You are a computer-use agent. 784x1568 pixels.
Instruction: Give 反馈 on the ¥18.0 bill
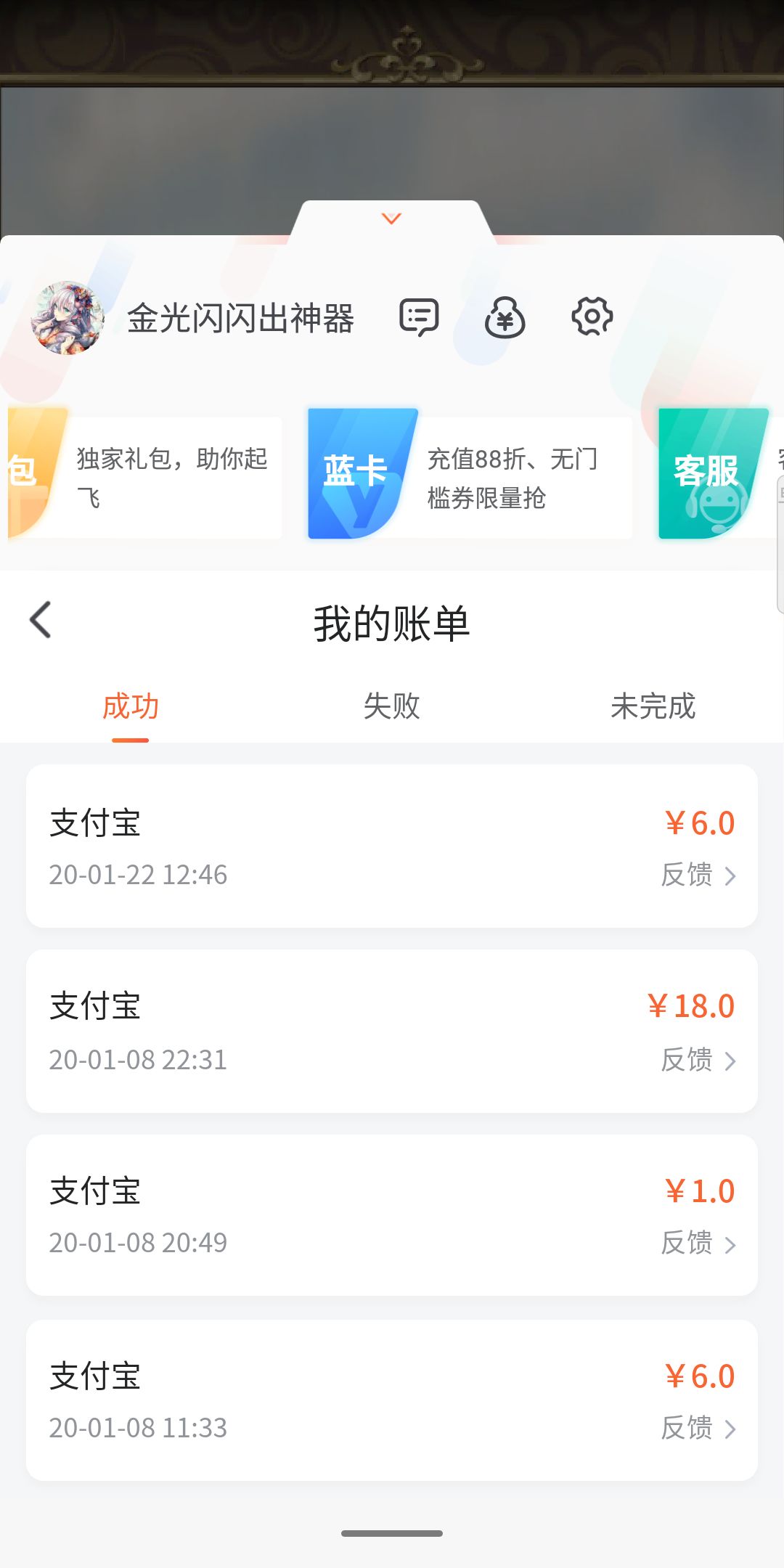tap(698, 1060)
